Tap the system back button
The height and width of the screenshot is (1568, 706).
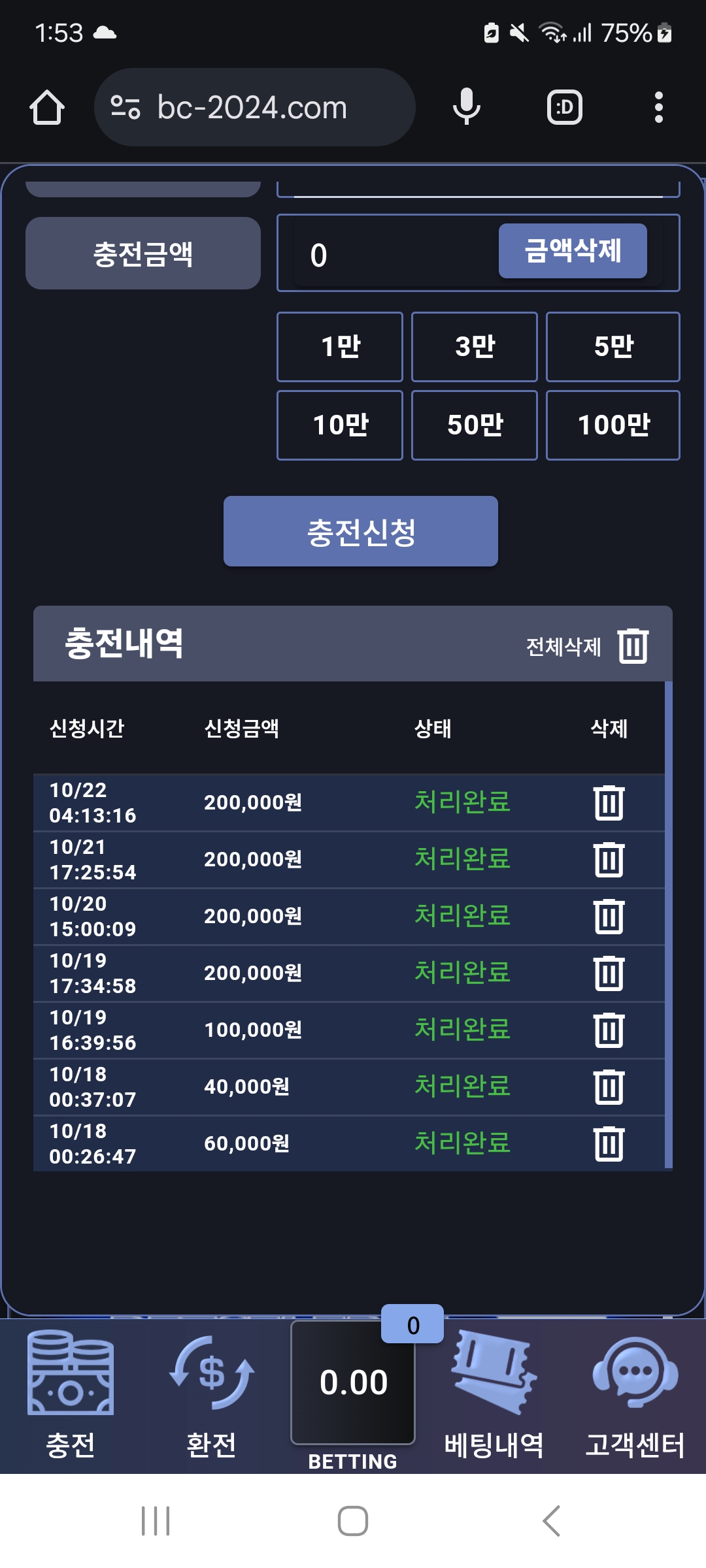click(x=551, y=1521)
